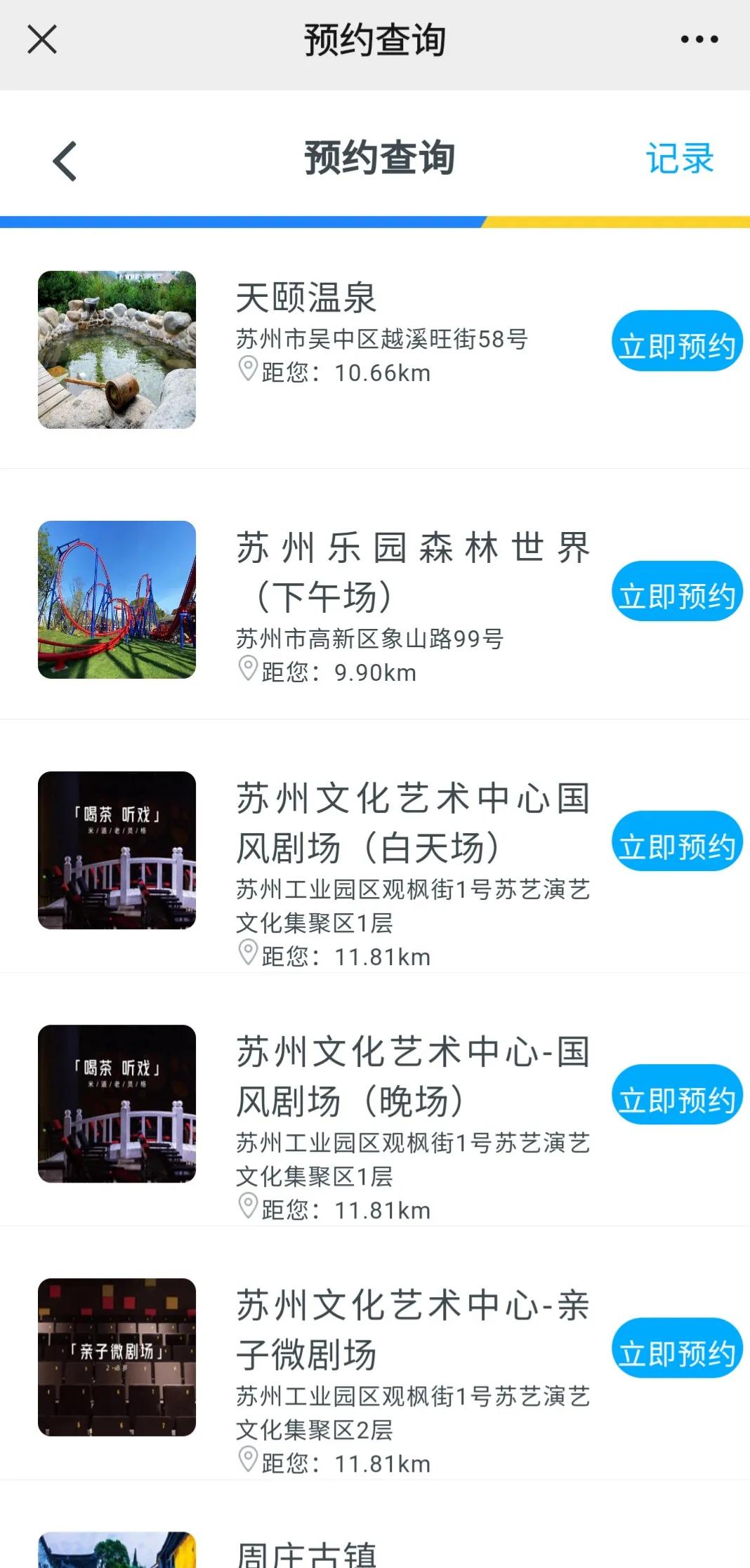This screenshot has height=1568, width=750.
Task: Tap the 周庄古镇 thumbnail at bottom
Action: (117, 1551)
